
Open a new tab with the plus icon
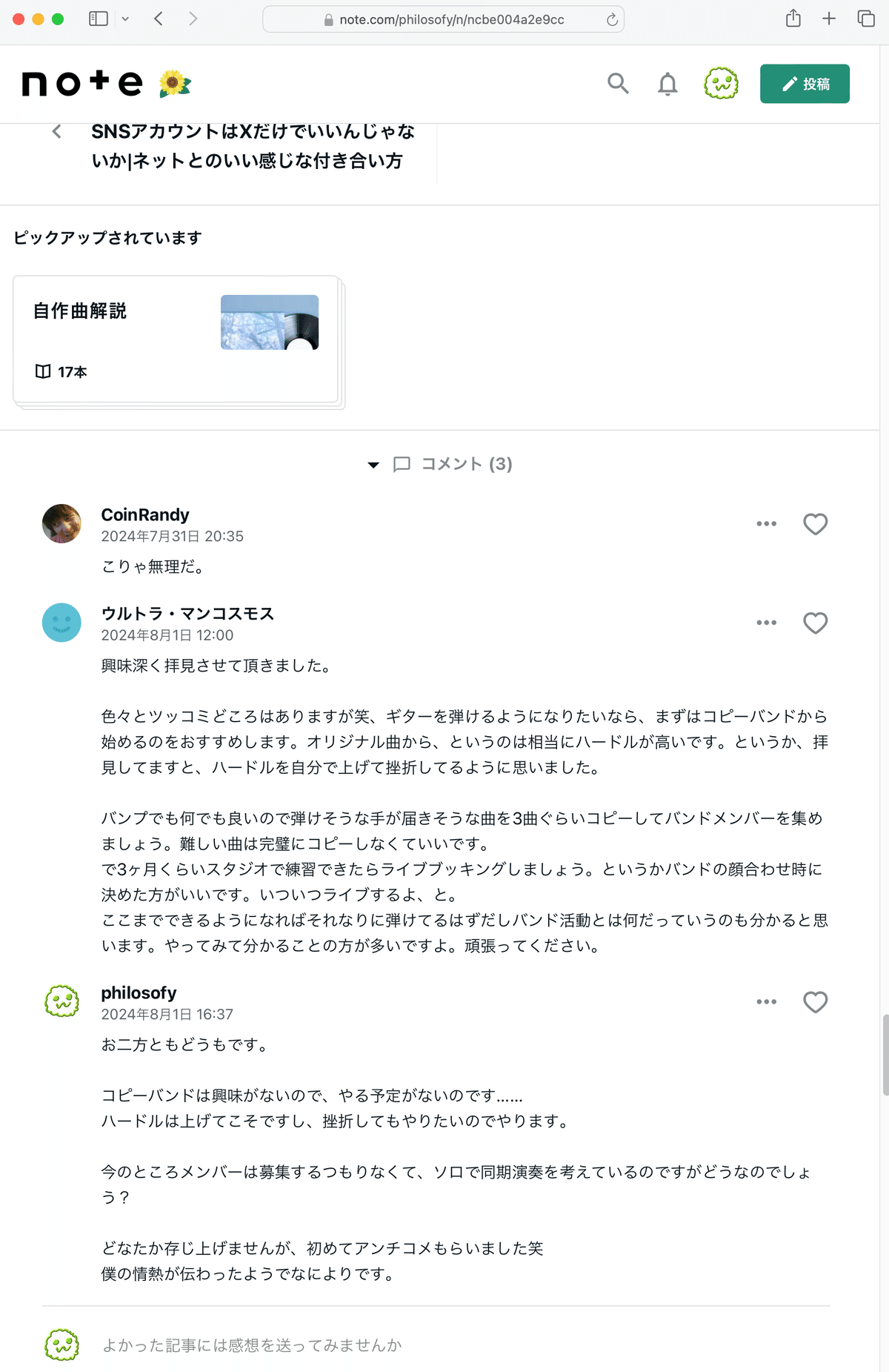pyautogui.click(x=829, y=19)
